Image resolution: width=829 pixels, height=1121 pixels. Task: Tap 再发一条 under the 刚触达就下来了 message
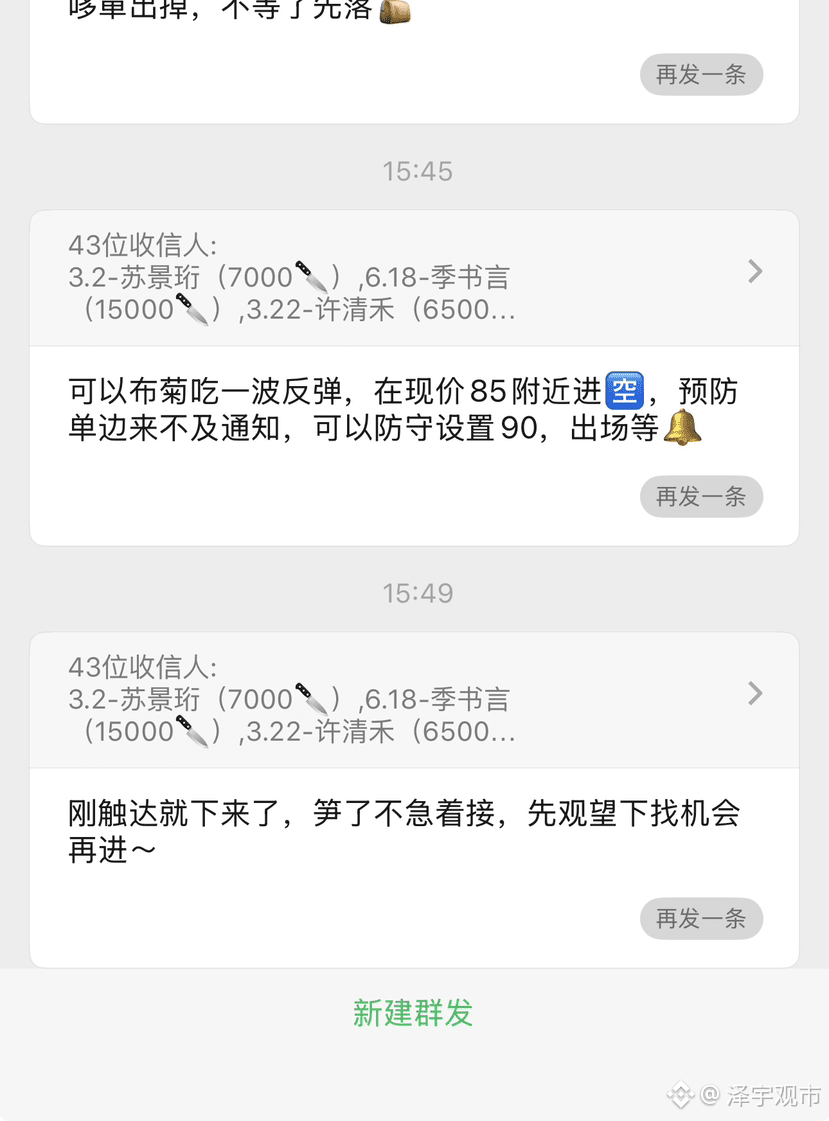(x=701, y=918)
